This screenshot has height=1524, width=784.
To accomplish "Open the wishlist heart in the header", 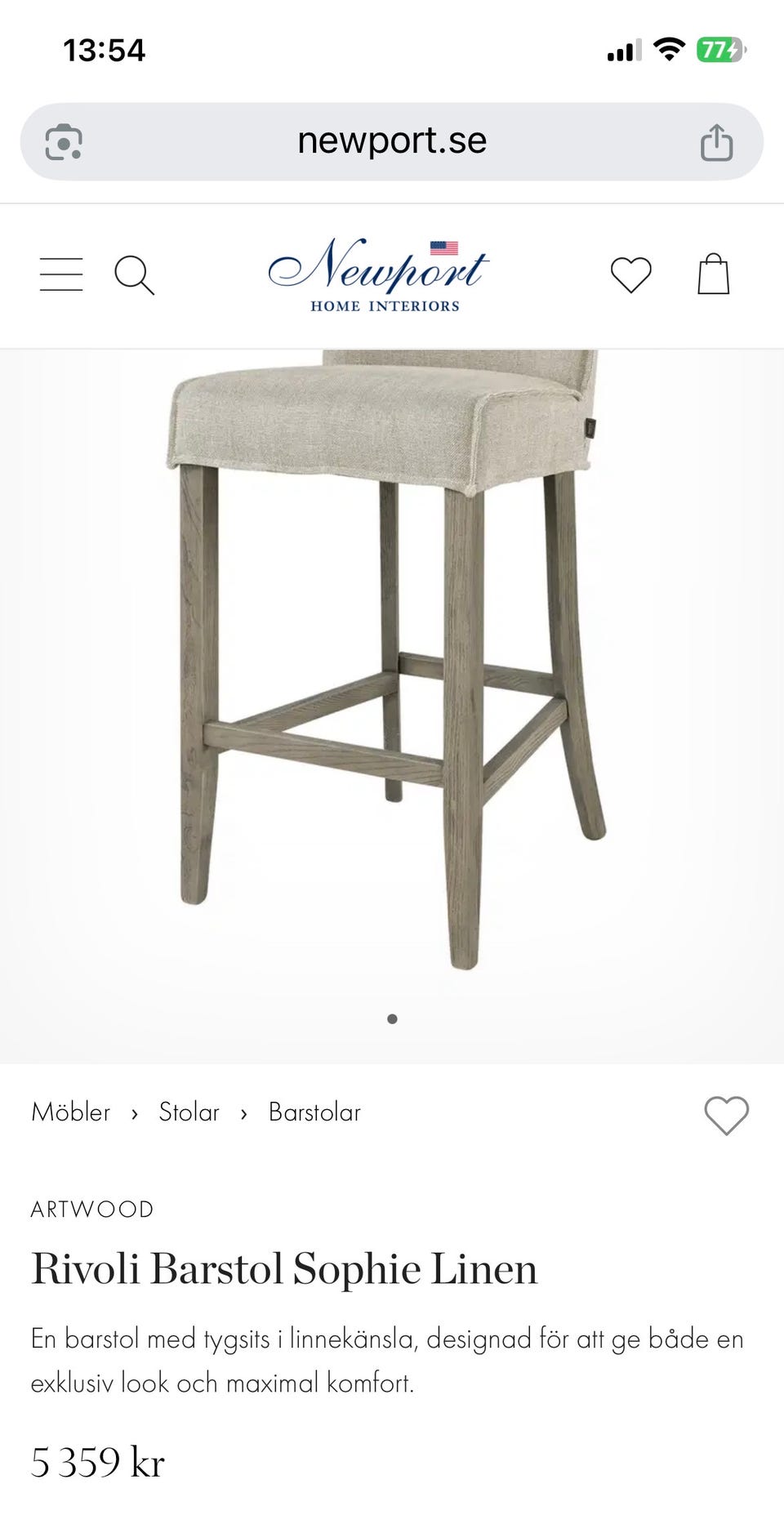I will pyautogui.click(x=631, y=274).
